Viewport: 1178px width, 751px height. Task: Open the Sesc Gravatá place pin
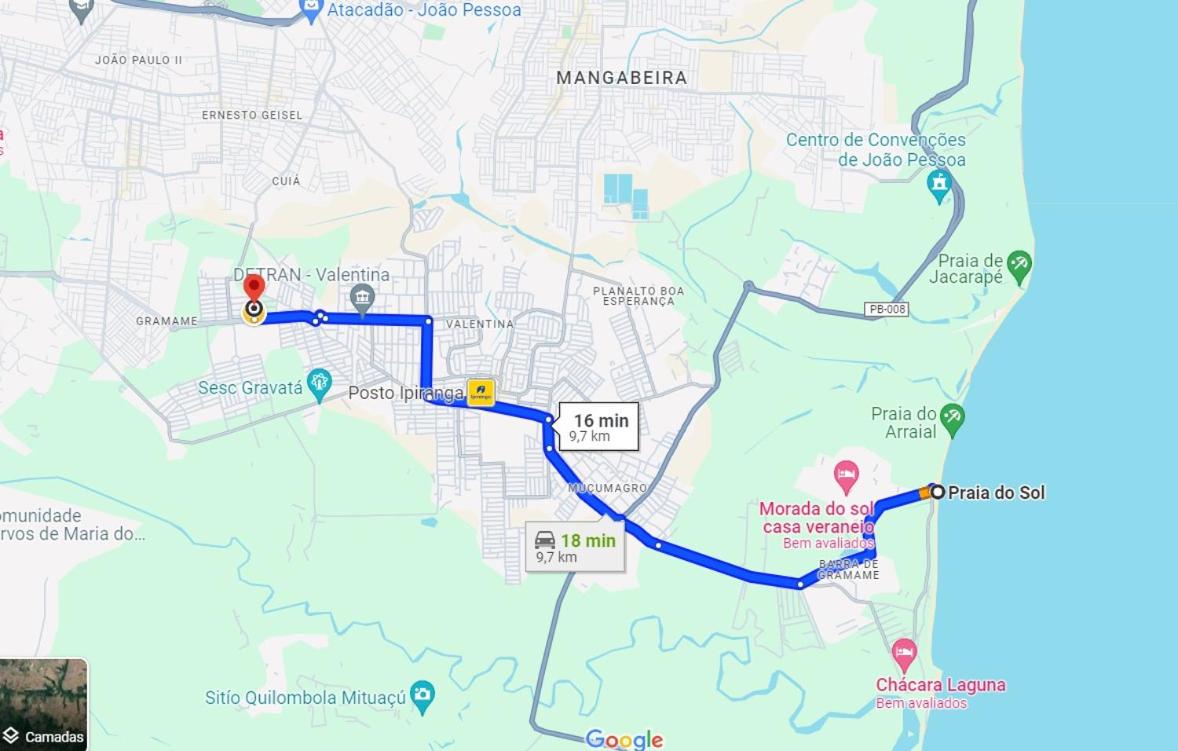pyautogui.click(x=319, y=383)
